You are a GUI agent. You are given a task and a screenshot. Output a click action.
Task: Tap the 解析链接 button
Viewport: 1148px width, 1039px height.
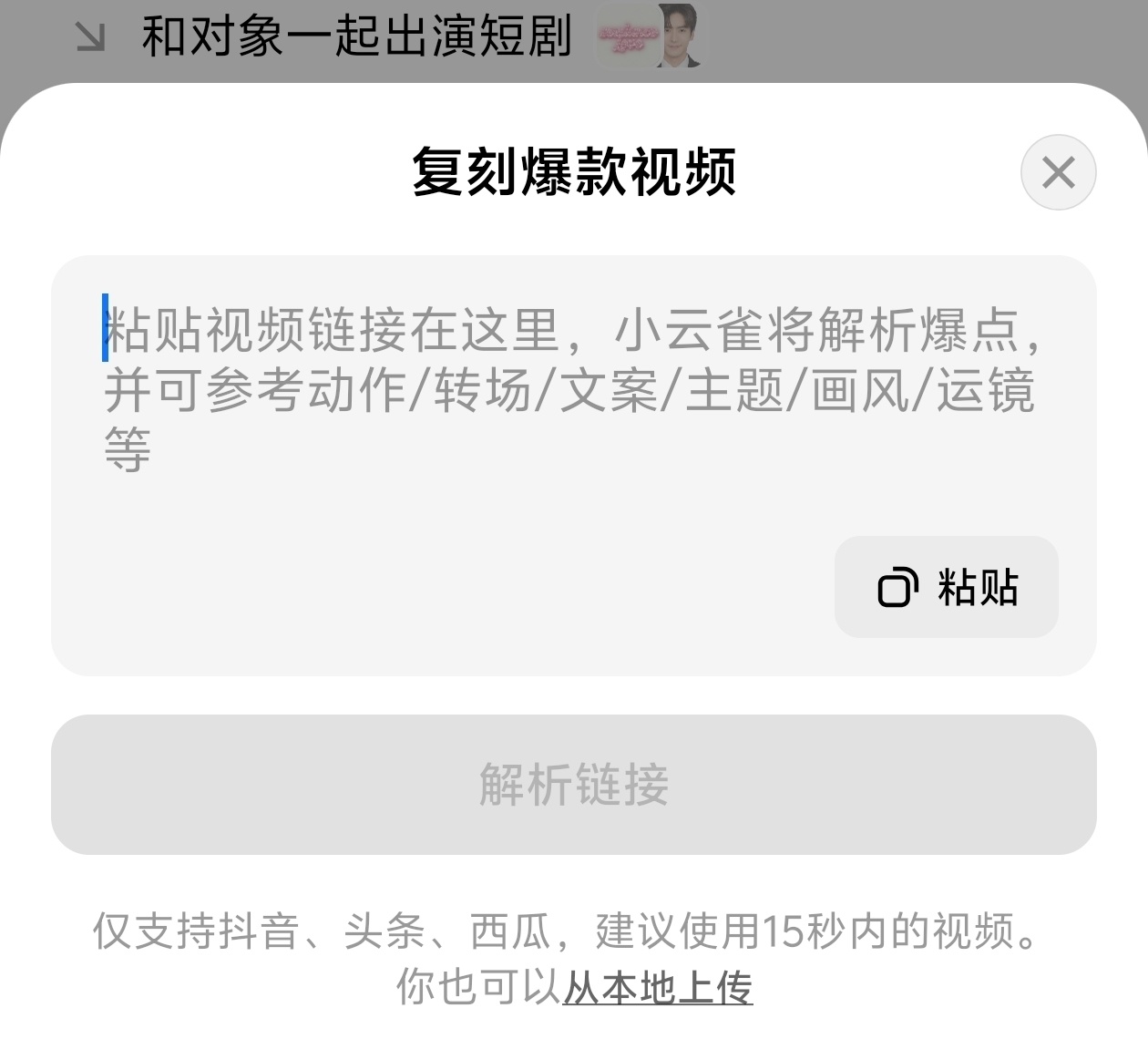pyautogui.click(x=574, y=785)
